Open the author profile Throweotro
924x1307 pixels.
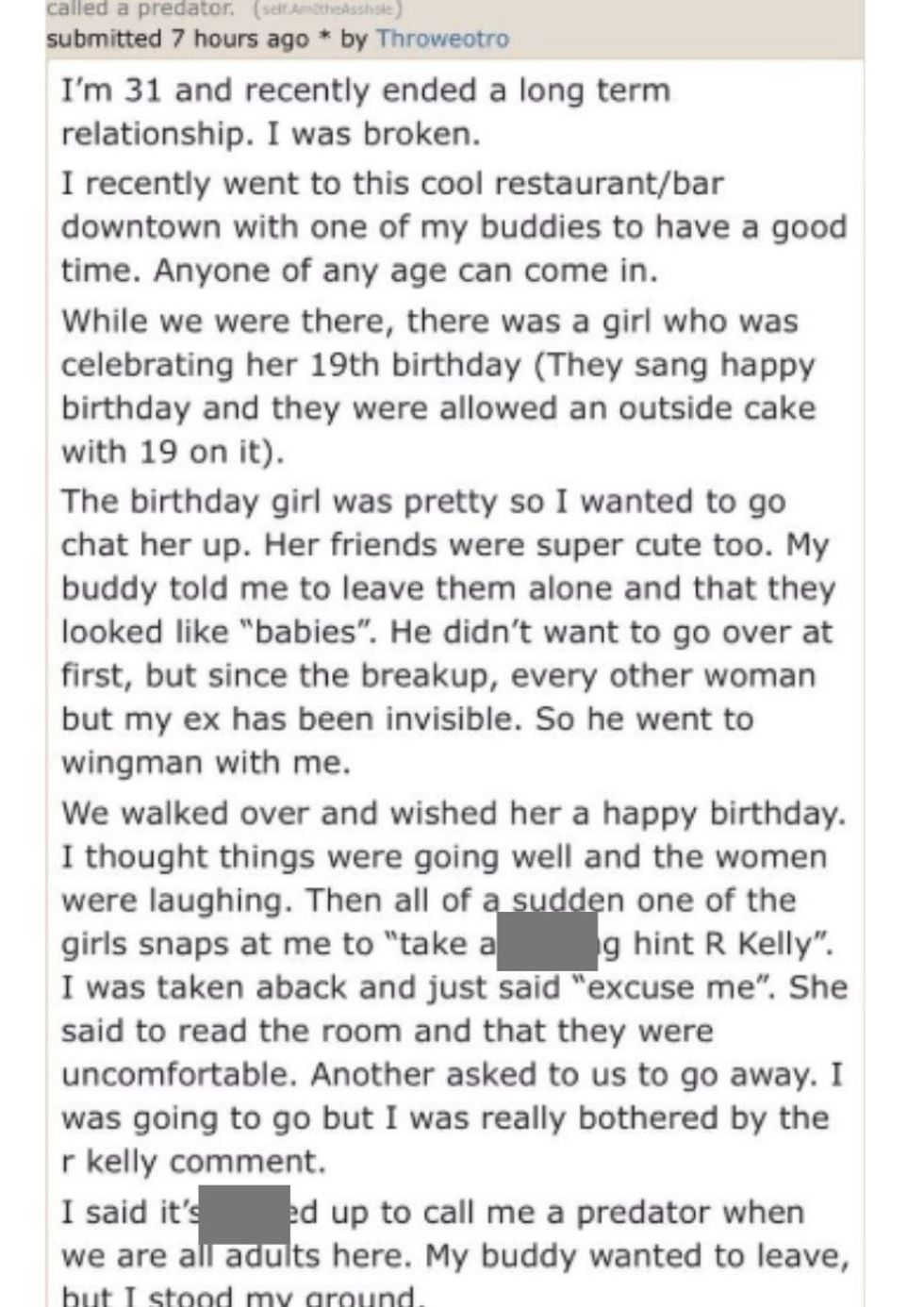(441, 40)
